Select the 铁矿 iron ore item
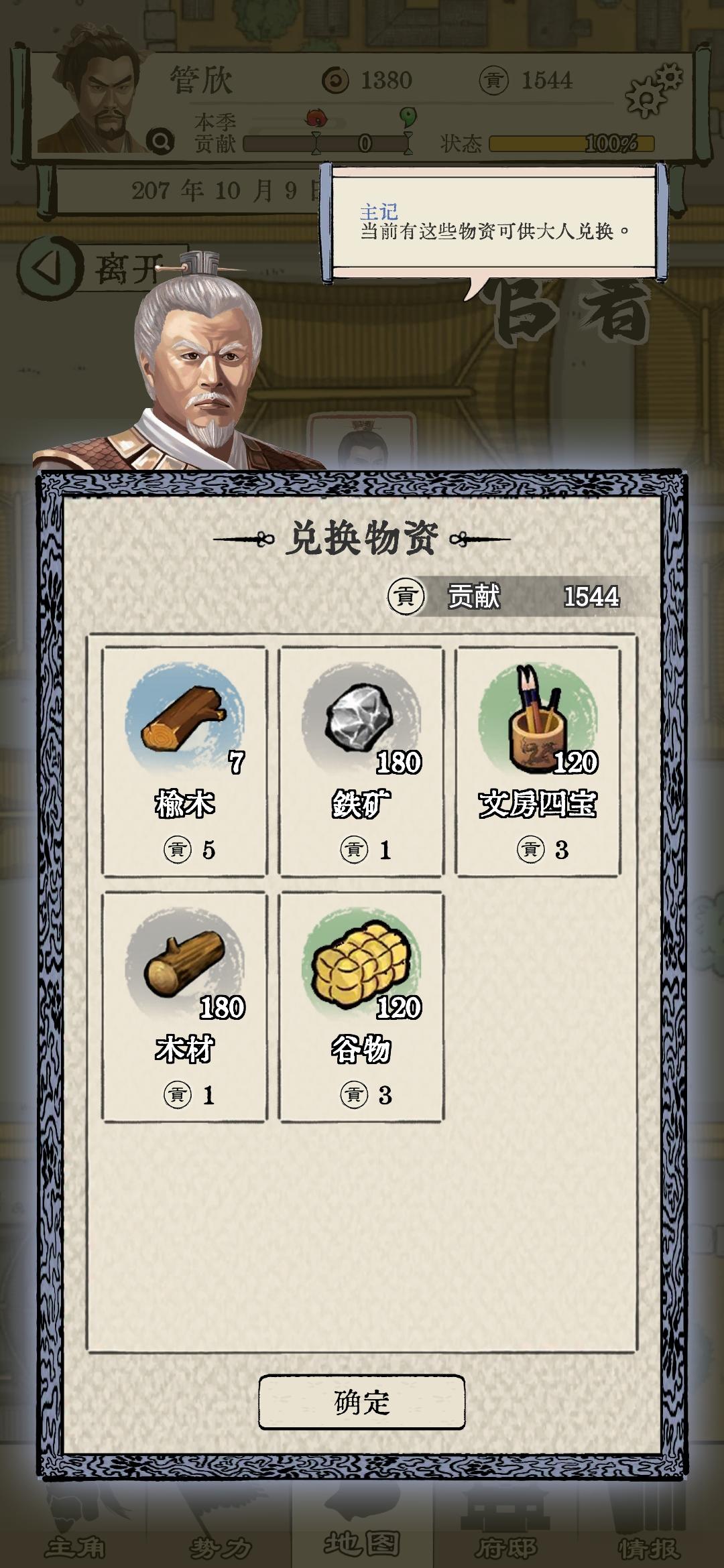This screenshot has width=724, height=1568. pos(361,761)
